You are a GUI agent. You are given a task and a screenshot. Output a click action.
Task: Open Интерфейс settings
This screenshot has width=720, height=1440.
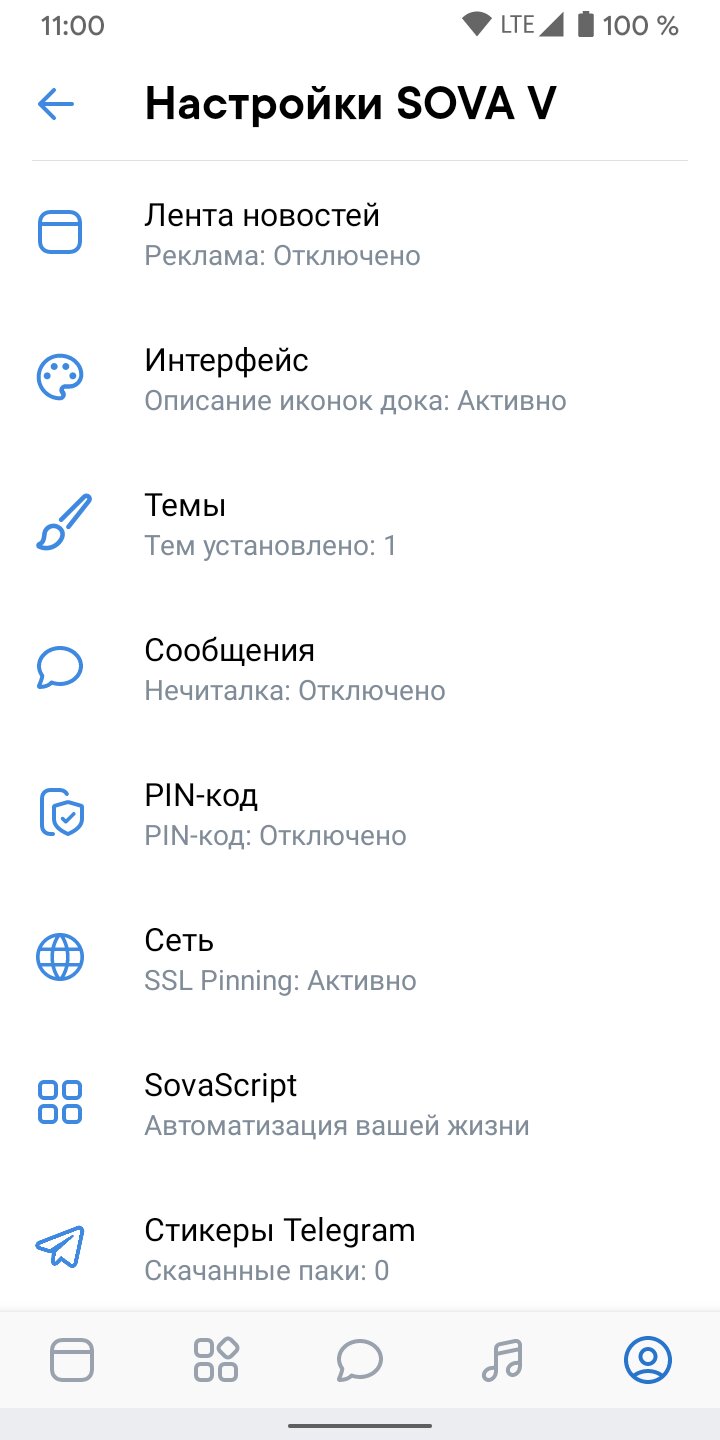pos(360,378)
